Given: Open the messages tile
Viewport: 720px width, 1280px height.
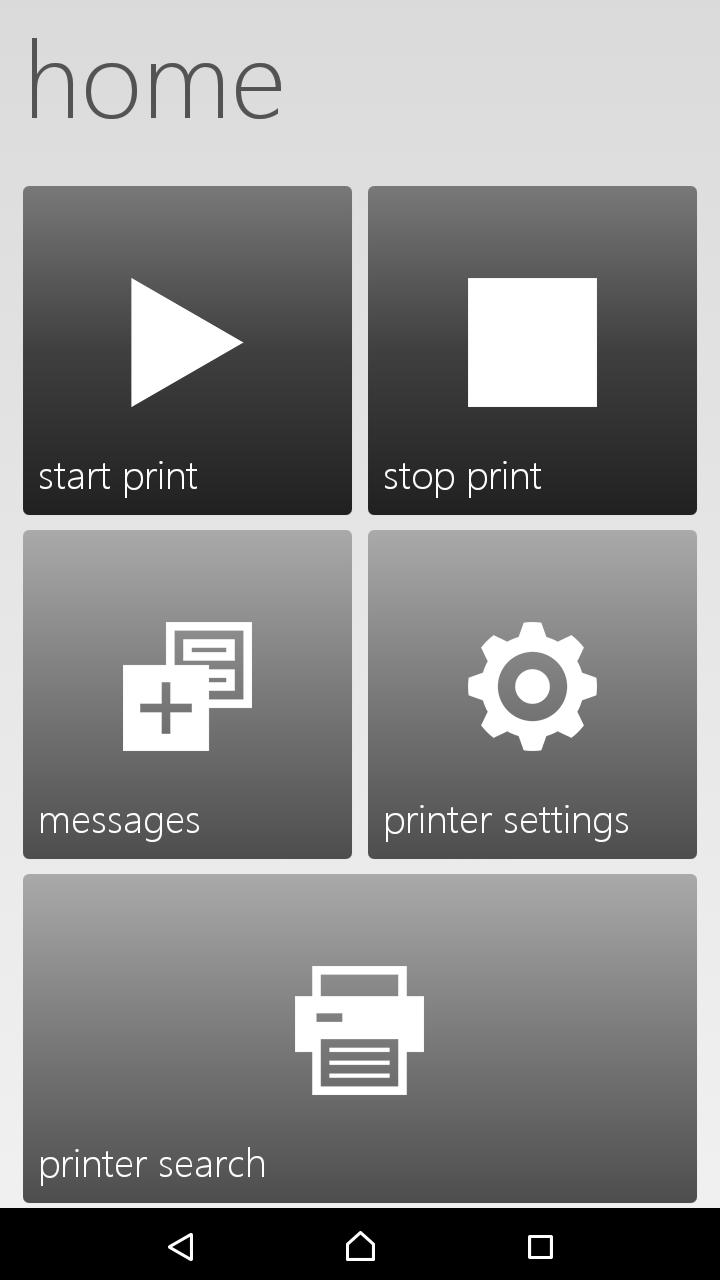Looking at the screenshot, I should [x=187, y=694].
